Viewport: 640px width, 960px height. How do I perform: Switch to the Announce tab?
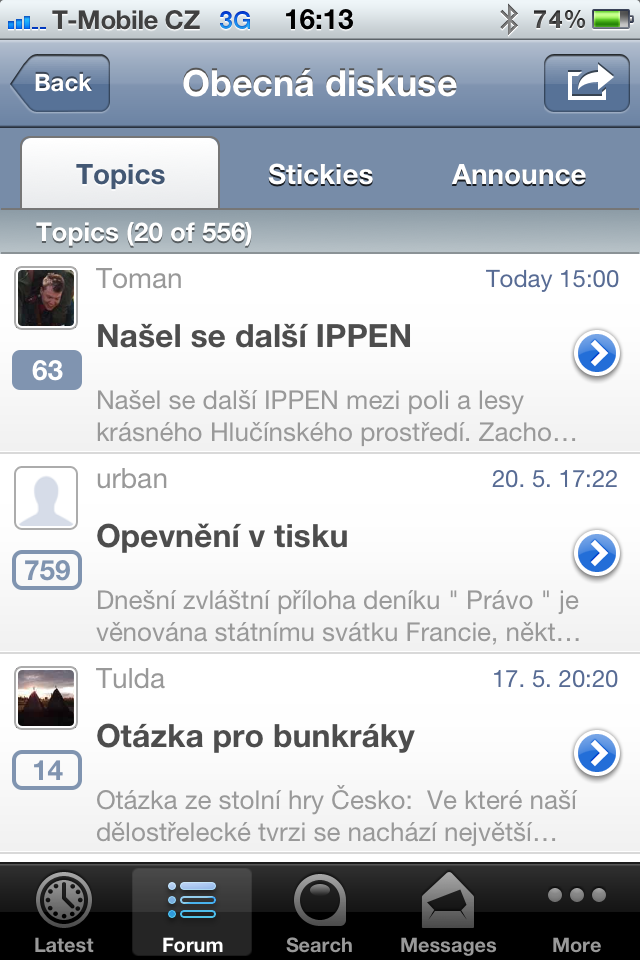tap(519, 175)
